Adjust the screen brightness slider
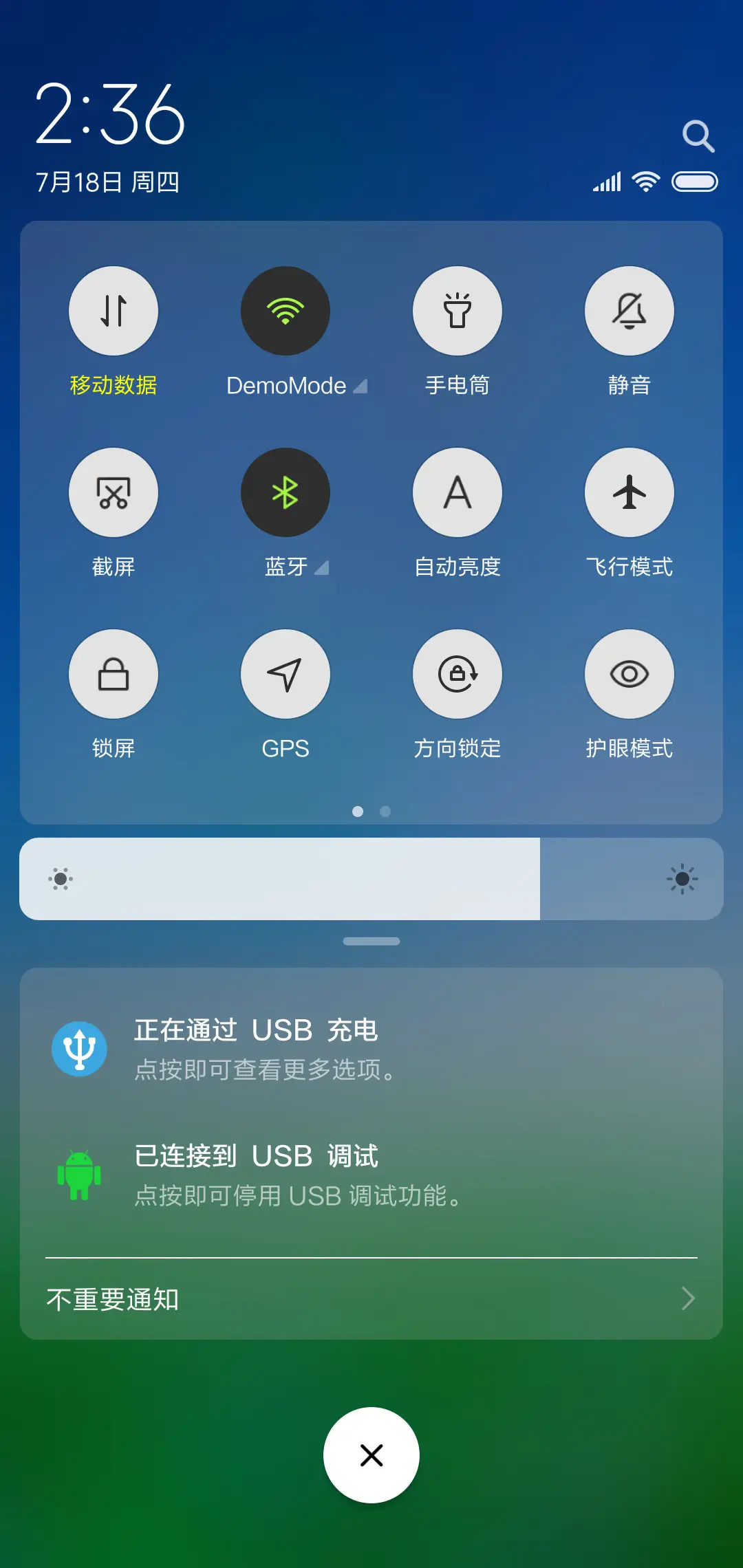 [x=371, y=879]
